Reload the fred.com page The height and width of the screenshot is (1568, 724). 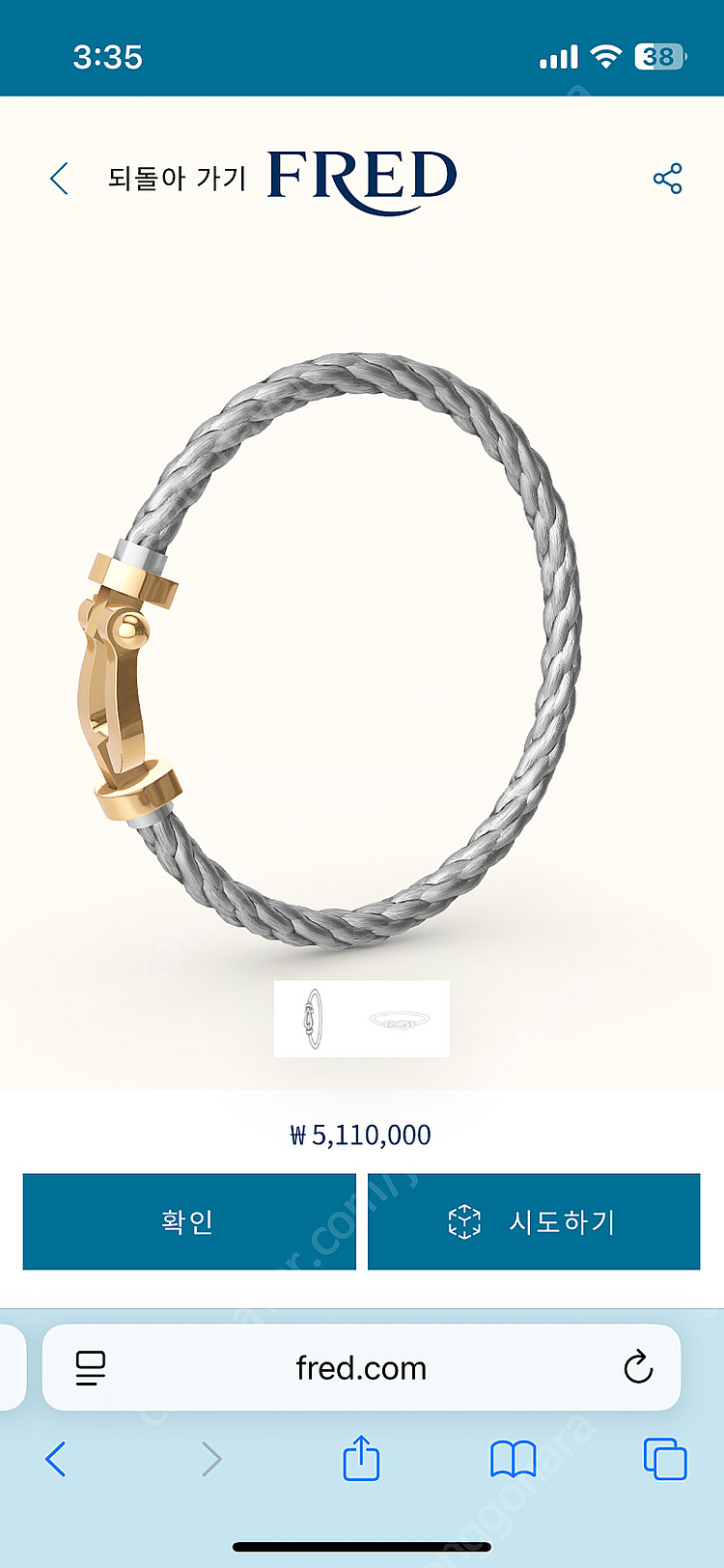[638, 1368]
